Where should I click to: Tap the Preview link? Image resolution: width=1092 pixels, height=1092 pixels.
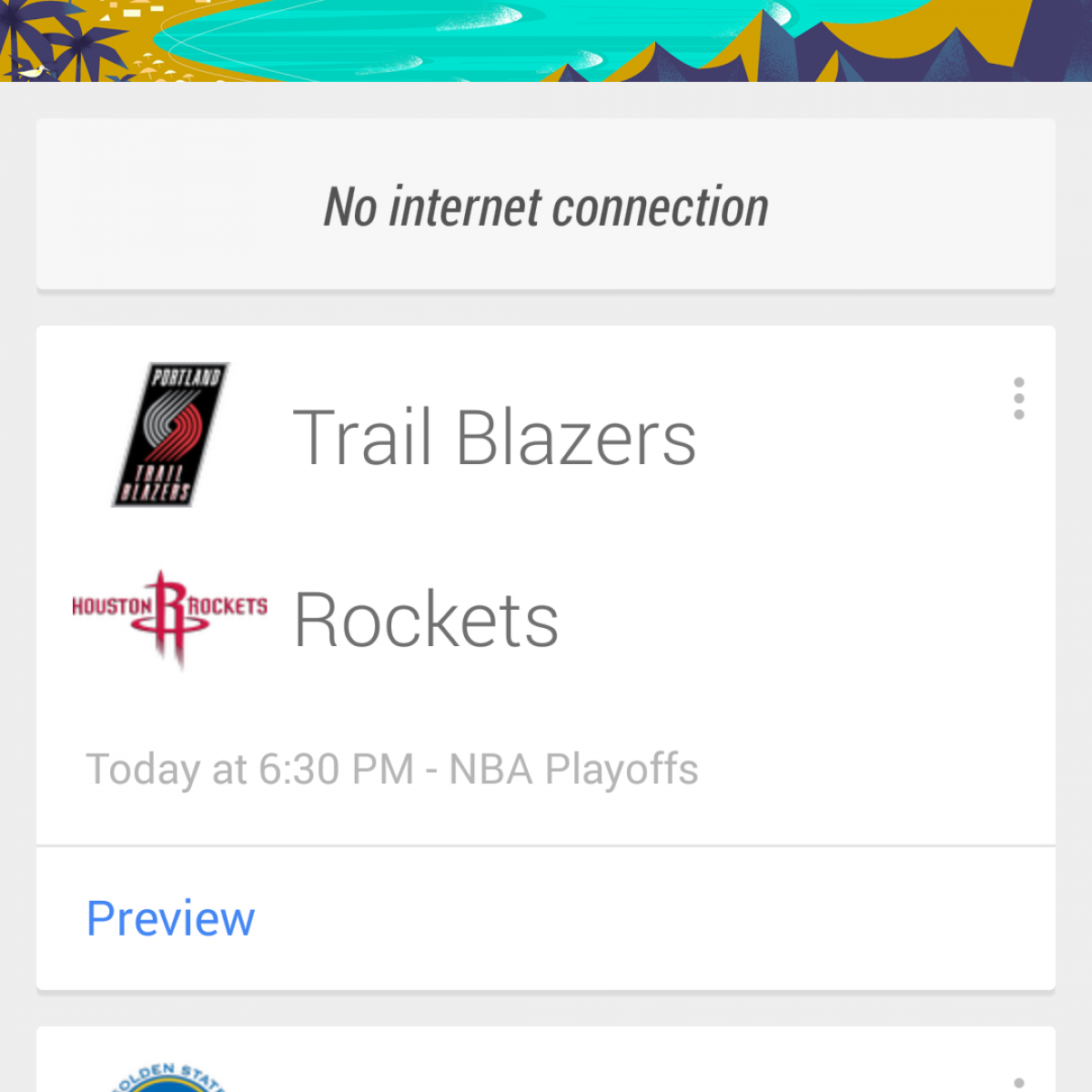point(170,918)
